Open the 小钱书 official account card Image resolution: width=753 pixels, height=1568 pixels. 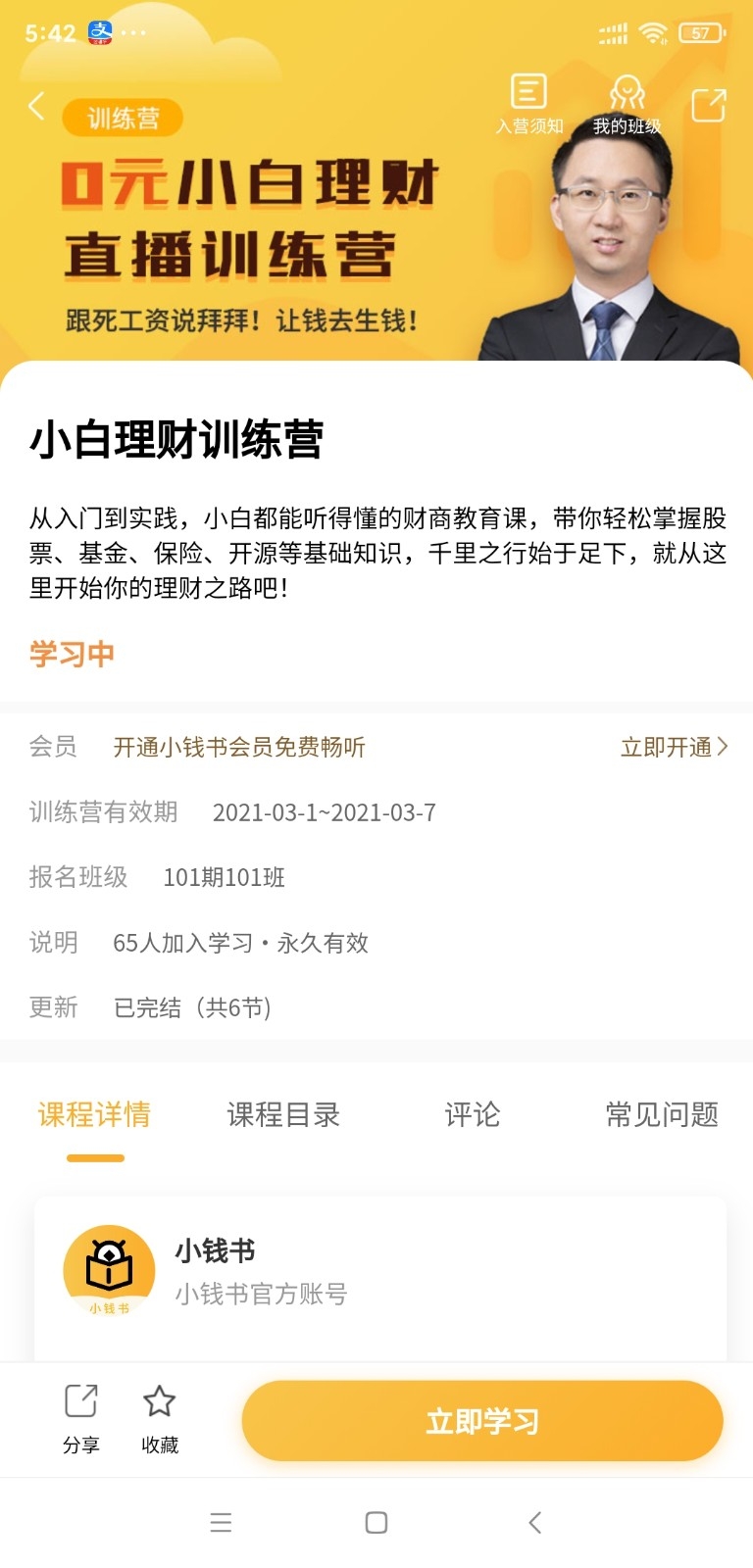pyautogui.click(x=379, y=1271)
